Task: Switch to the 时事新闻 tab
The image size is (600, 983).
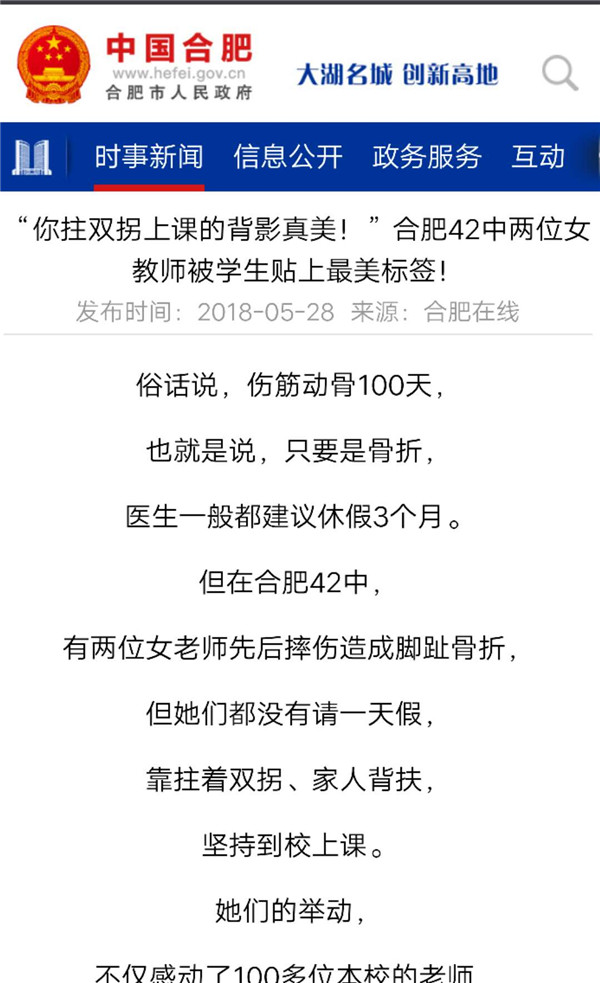Action: [x=149, y=157]
